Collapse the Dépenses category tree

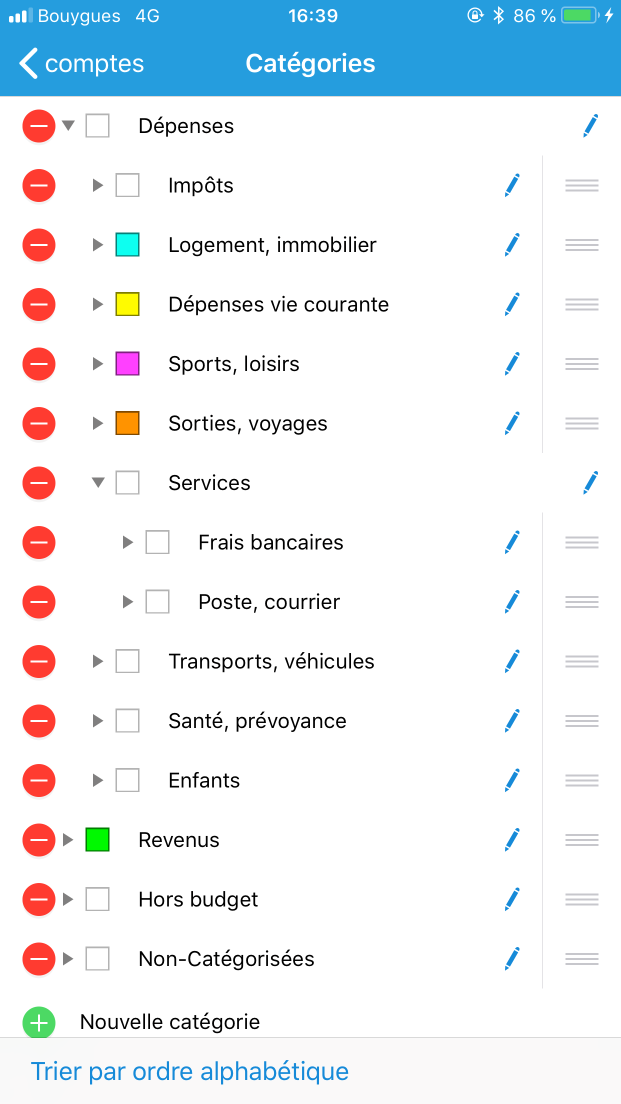(68, 126)
